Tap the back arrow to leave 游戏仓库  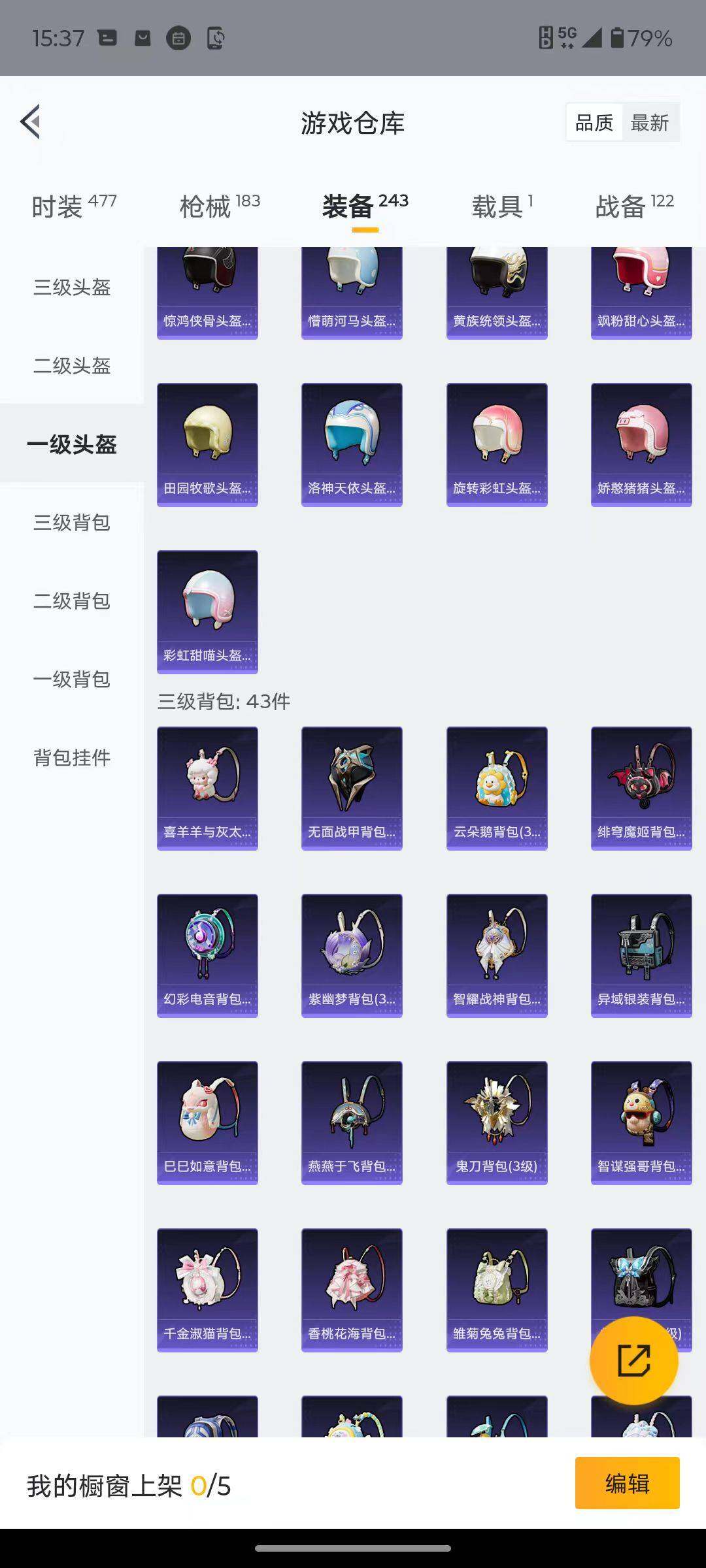[x=31, y=122]
